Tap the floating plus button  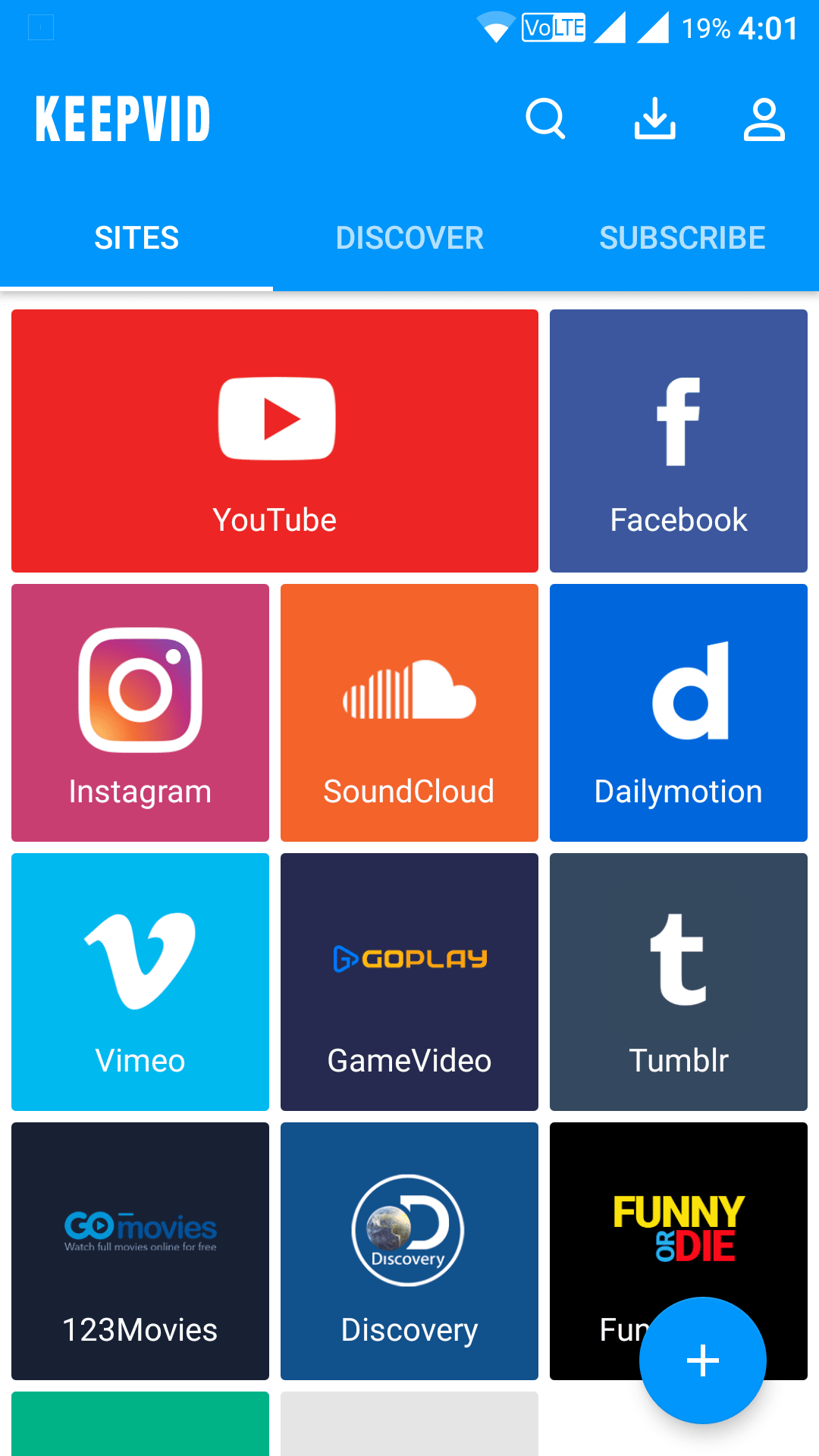[x=702, y=1360]
